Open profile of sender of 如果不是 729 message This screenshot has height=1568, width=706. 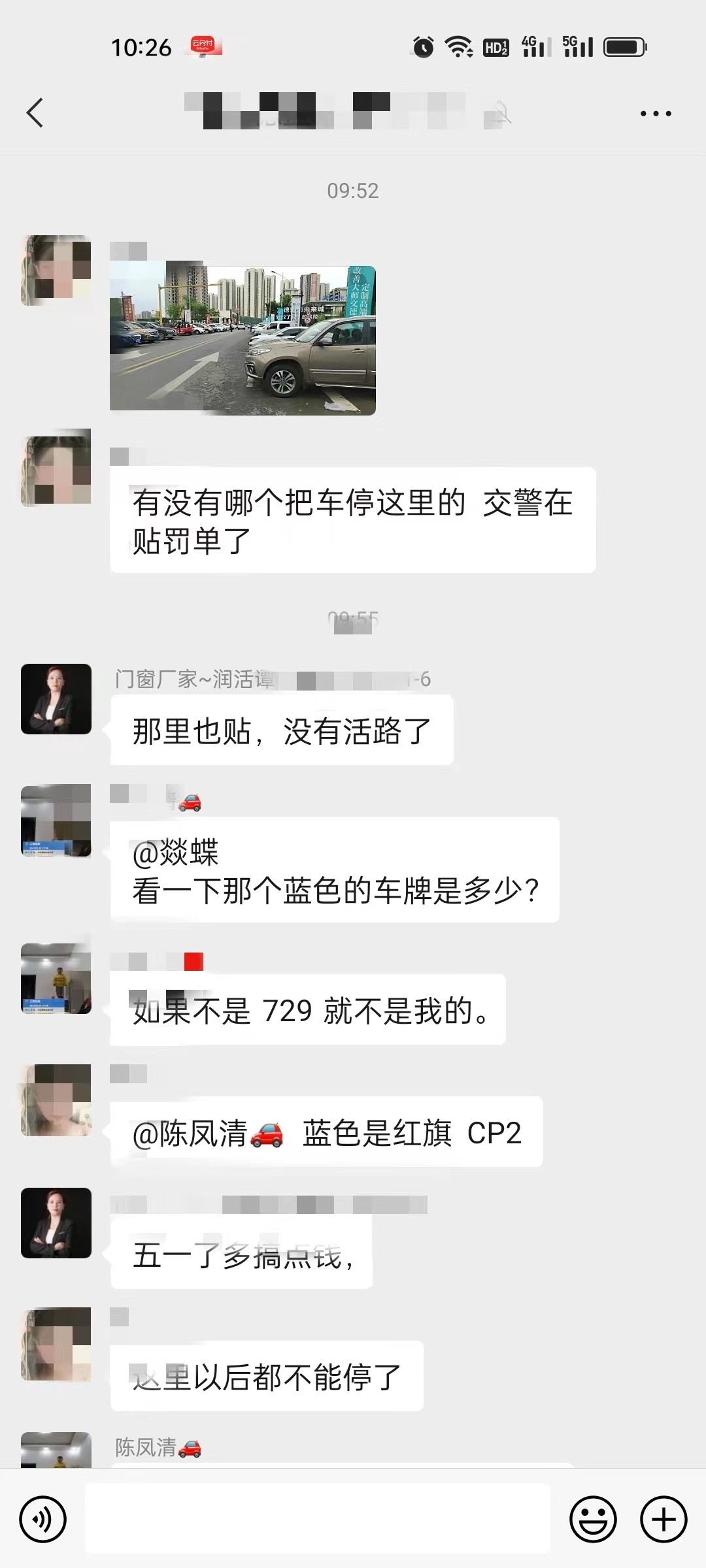coord(56,979)
